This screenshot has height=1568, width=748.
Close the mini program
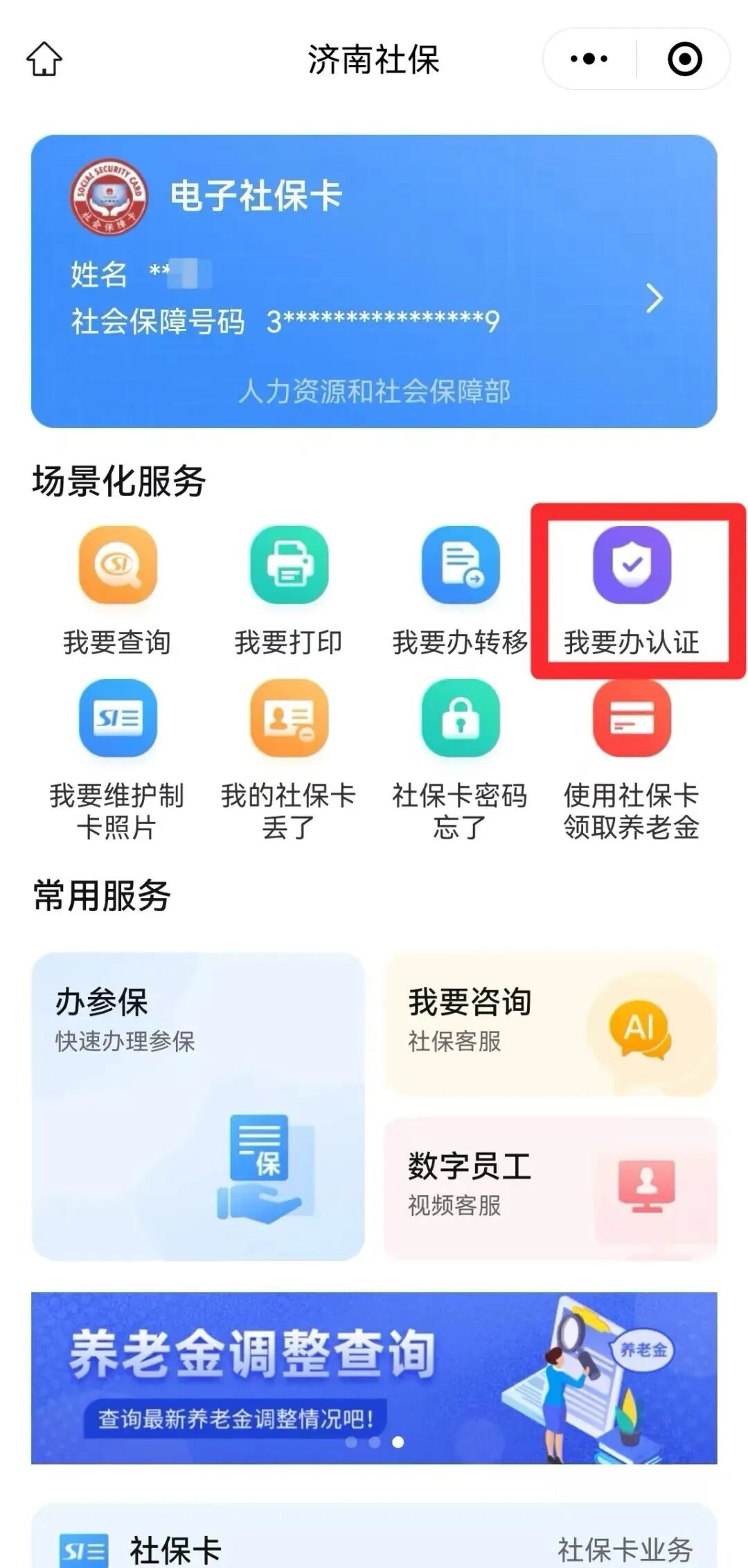(x=684, y=59)
